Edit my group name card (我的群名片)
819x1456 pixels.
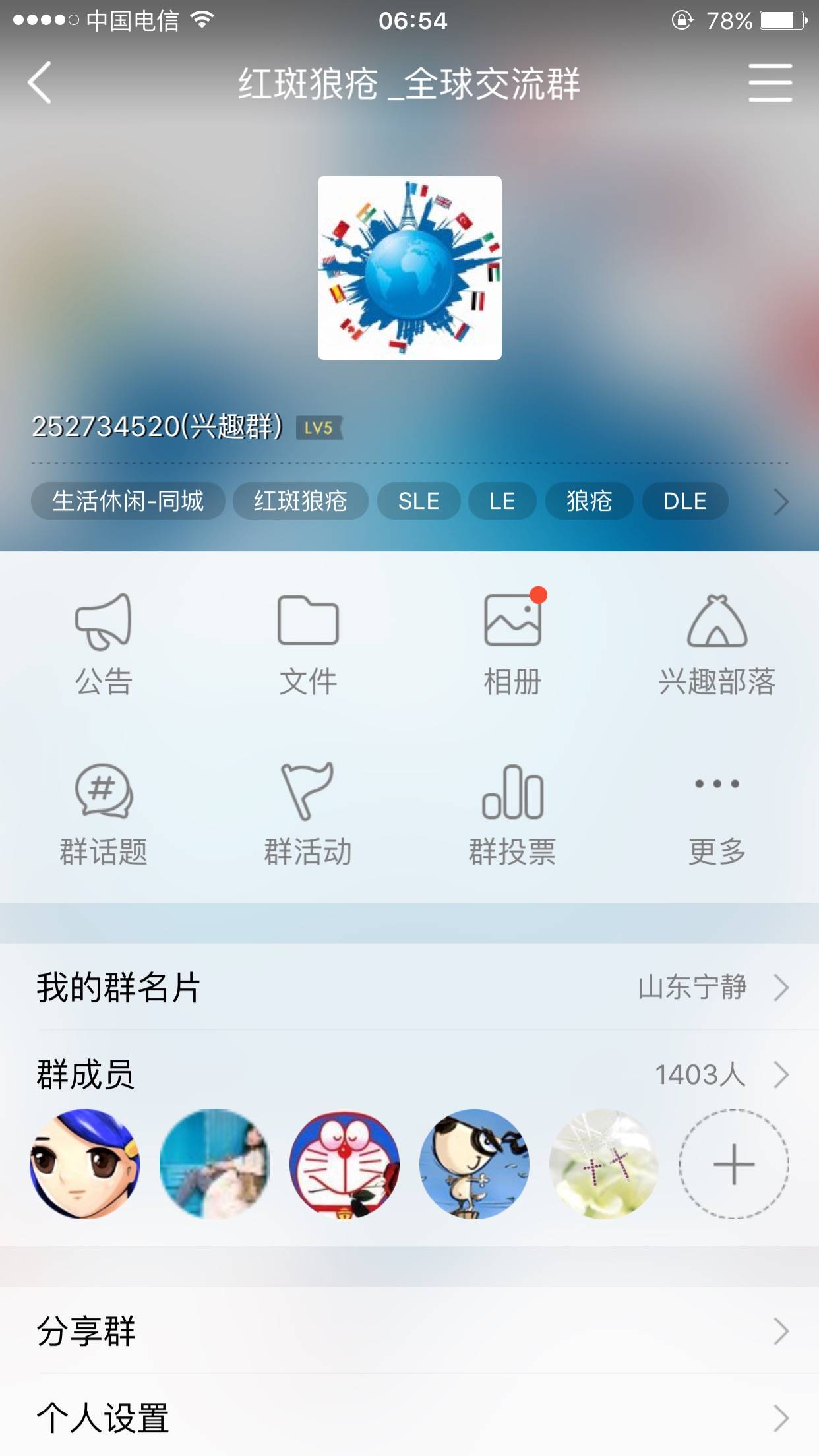[x=409, y=987]
